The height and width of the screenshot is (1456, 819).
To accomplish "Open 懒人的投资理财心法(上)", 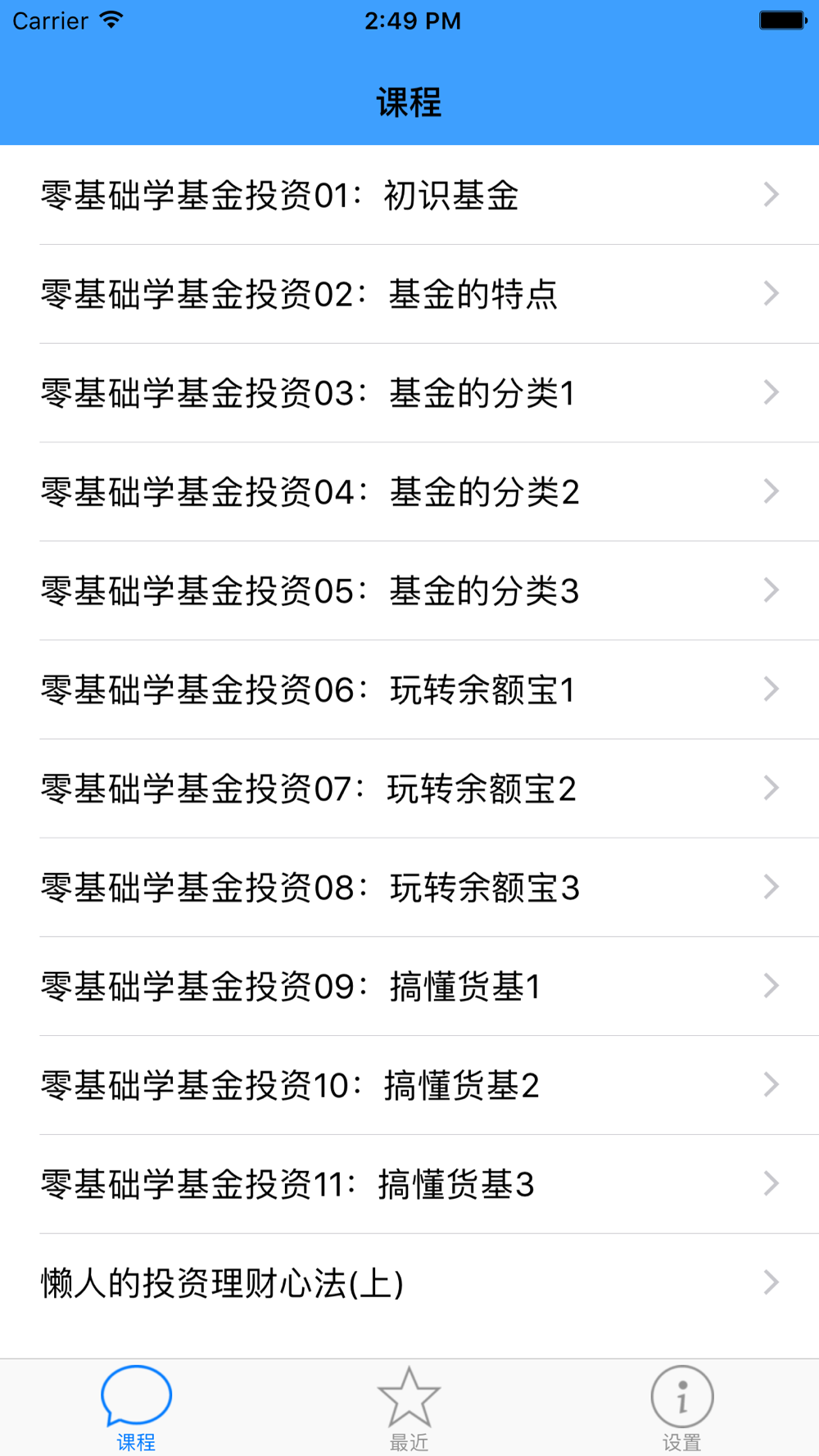I will pyautogui.click(x=409, y=1283).
